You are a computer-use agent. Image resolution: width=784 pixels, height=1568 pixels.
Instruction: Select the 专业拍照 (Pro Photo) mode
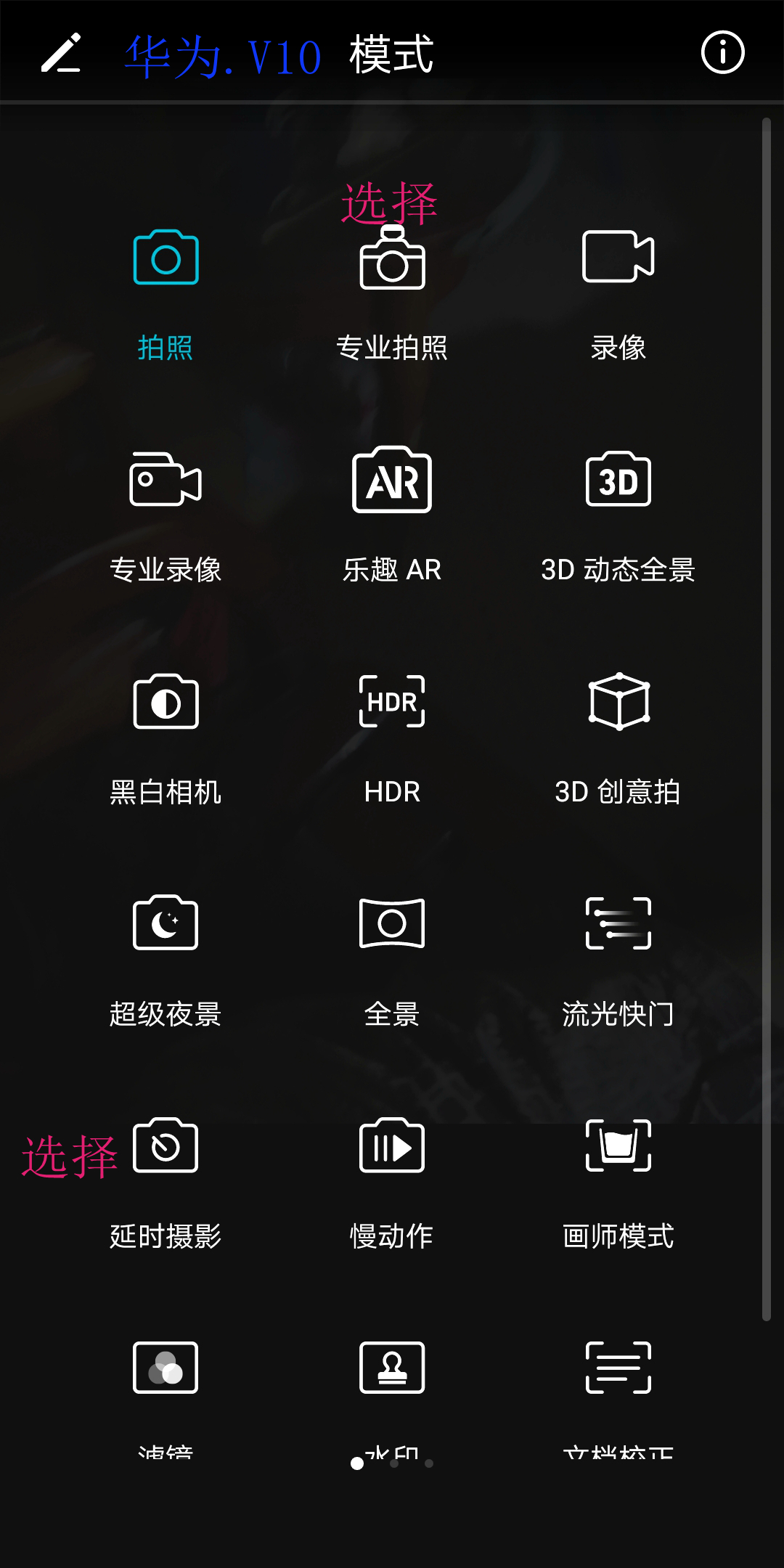tap(392, 290)
